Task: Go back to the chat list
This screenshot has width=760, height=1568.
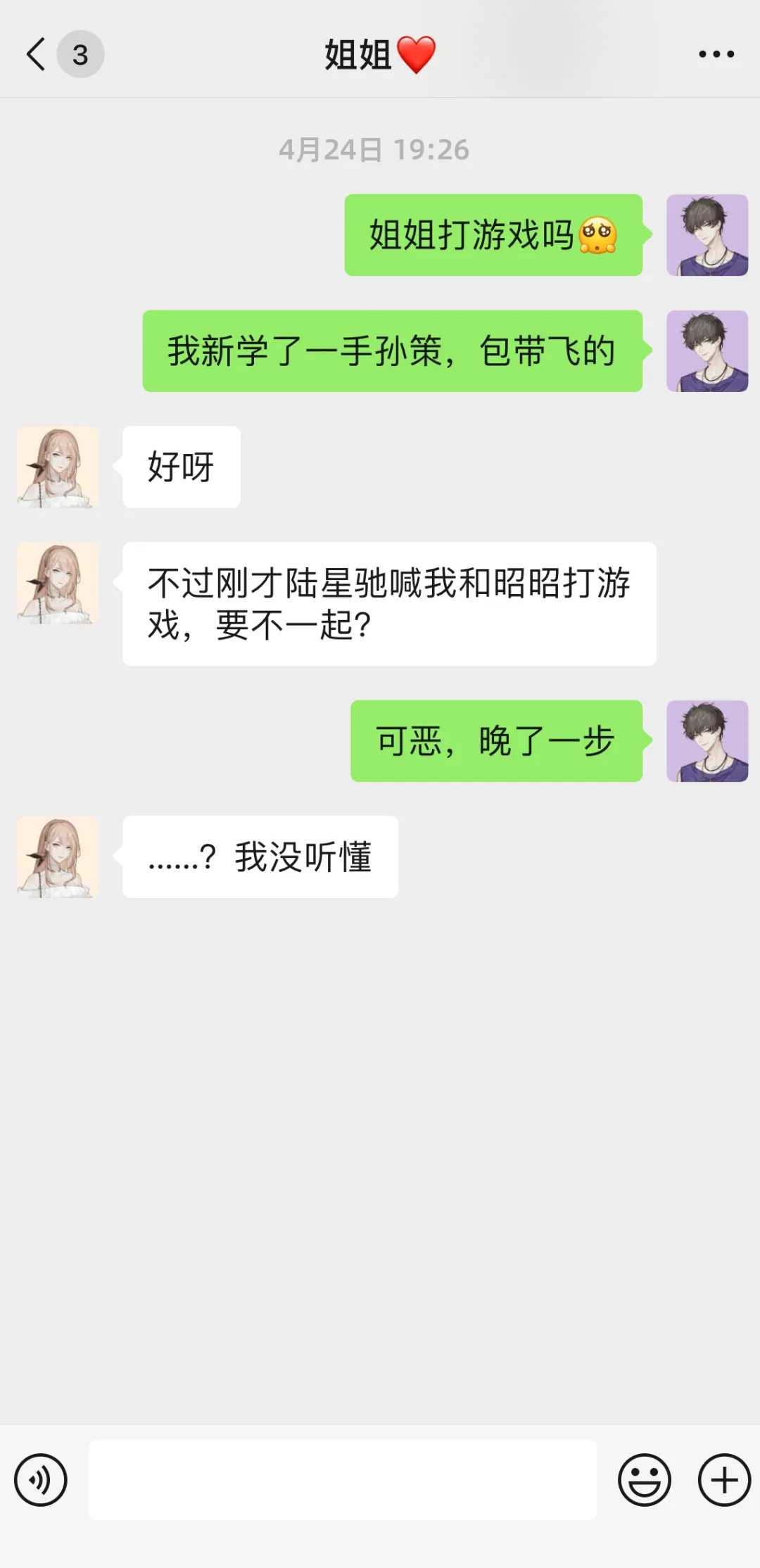Action: (x=37, y=54)
